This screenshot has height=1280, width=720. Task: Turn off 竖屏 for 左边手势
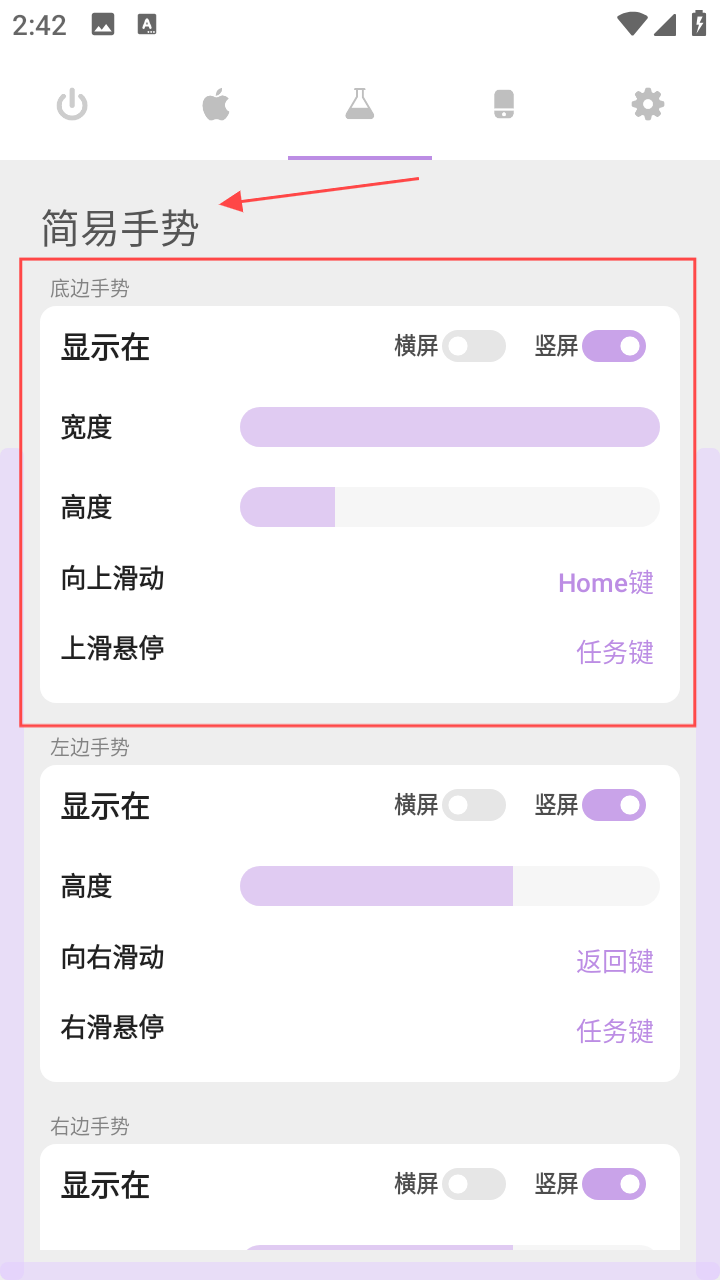click(614, 805)
